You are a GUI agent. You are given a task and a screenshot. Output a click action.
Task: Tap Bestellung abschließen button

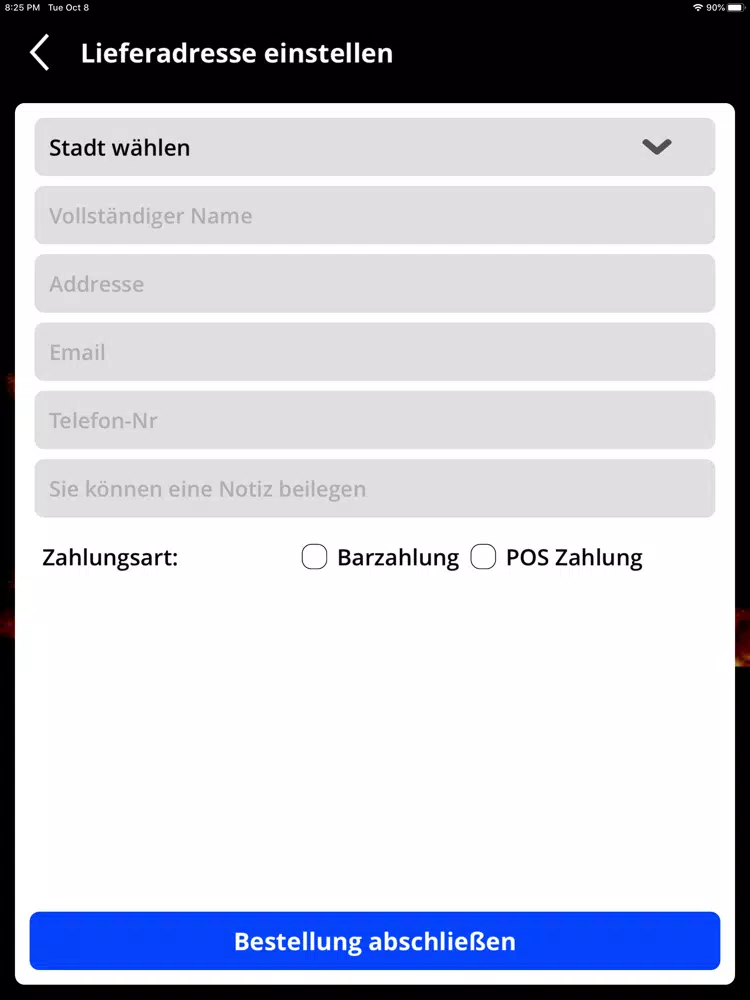(375, 941)
